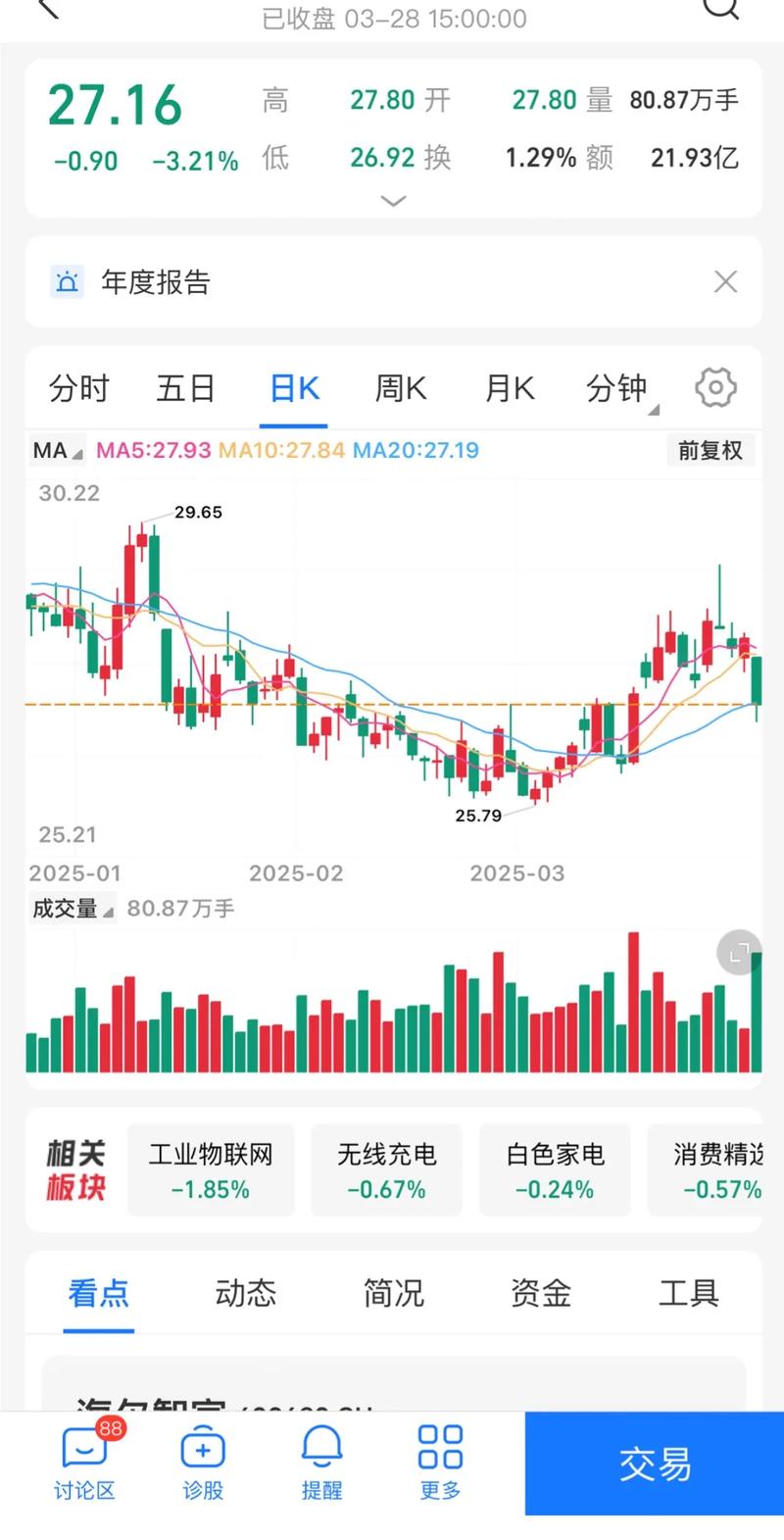784x1540 pixels.
Task: Toggle 前复权 price adjustment mode
Action: coord(710,451)
